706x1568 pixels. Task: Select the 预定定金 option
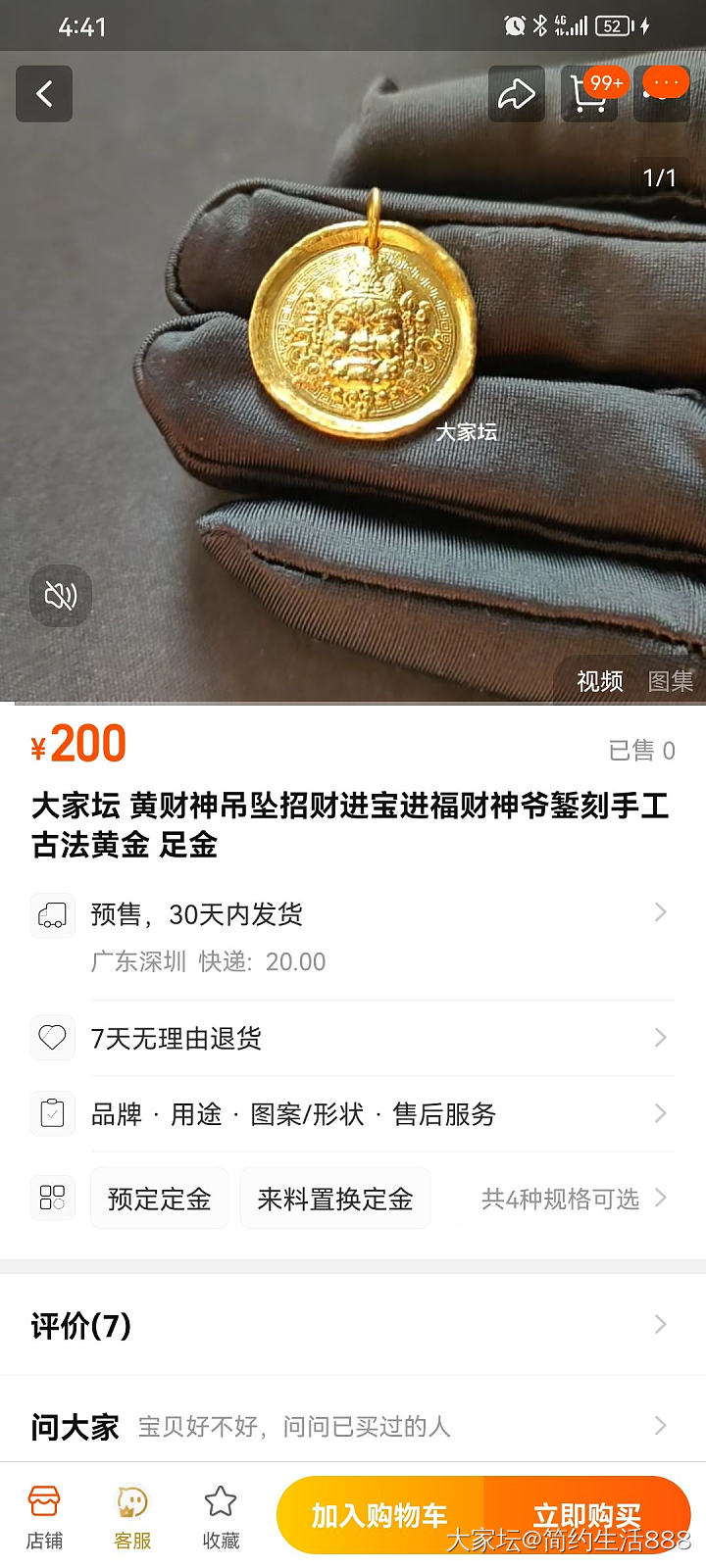click(x=160, y=1199)
